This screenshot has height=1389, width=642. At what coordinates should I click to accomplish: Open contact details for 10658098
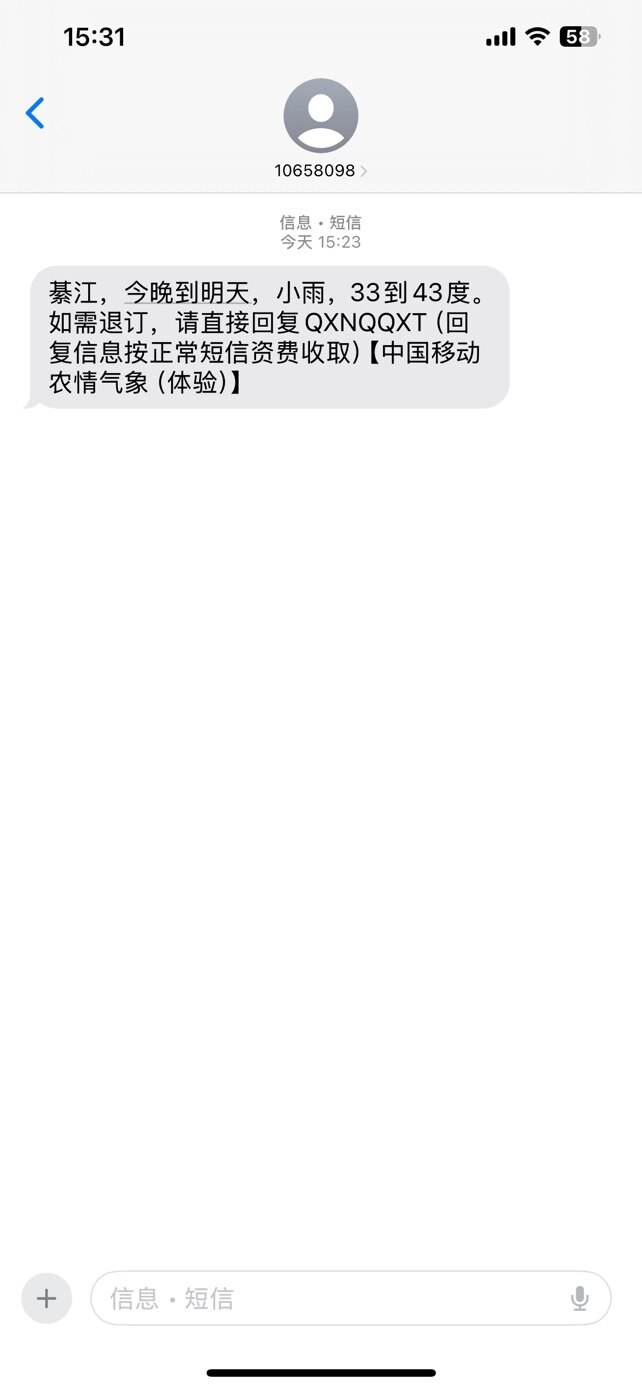coord(320,130)
